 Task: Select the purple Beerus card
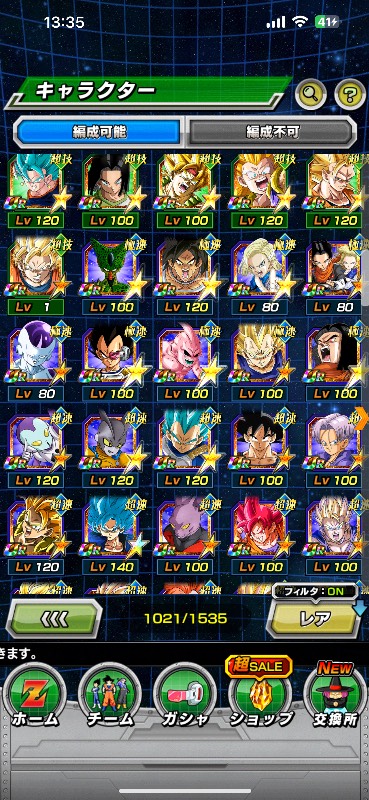185,533
